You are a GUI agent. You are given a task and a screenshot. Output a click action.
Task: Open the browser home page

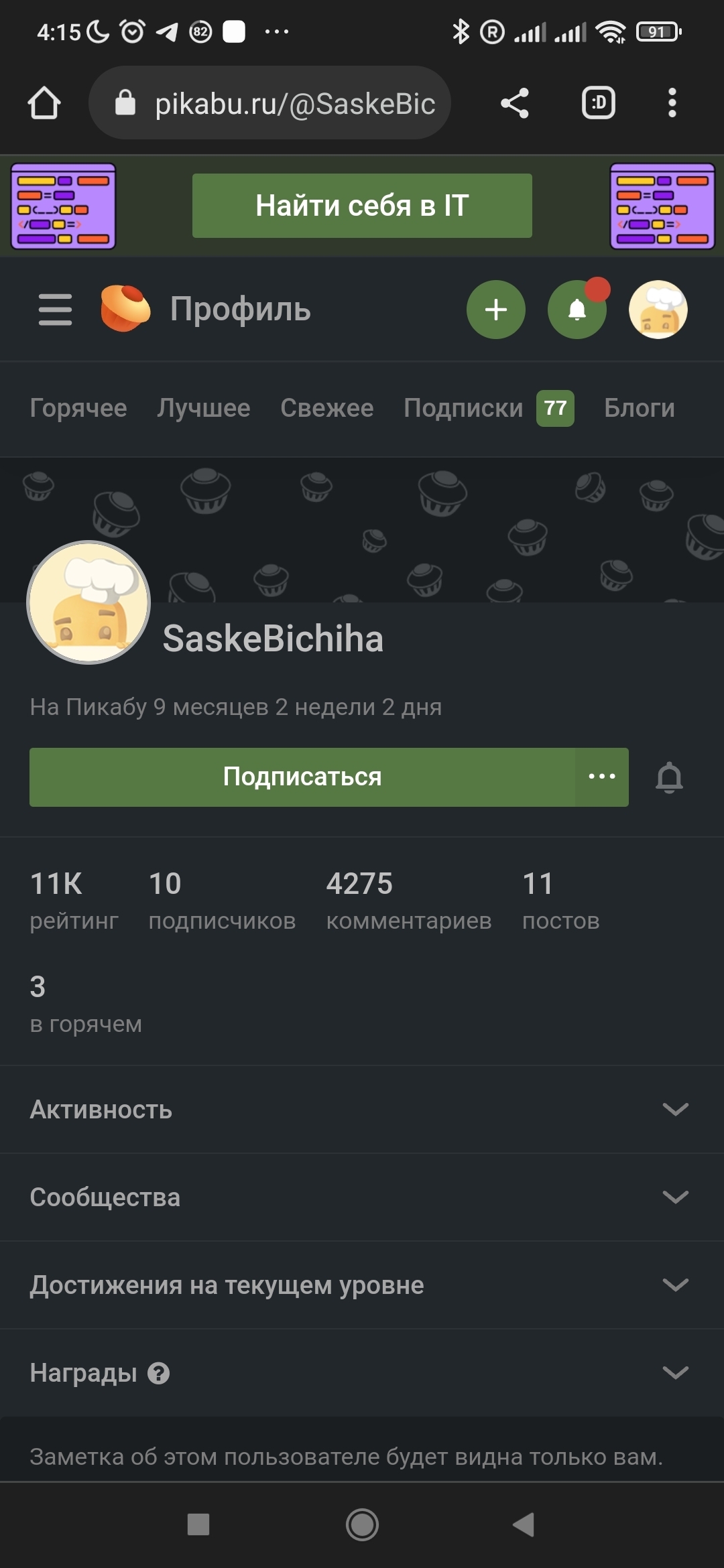coord(44,103)
